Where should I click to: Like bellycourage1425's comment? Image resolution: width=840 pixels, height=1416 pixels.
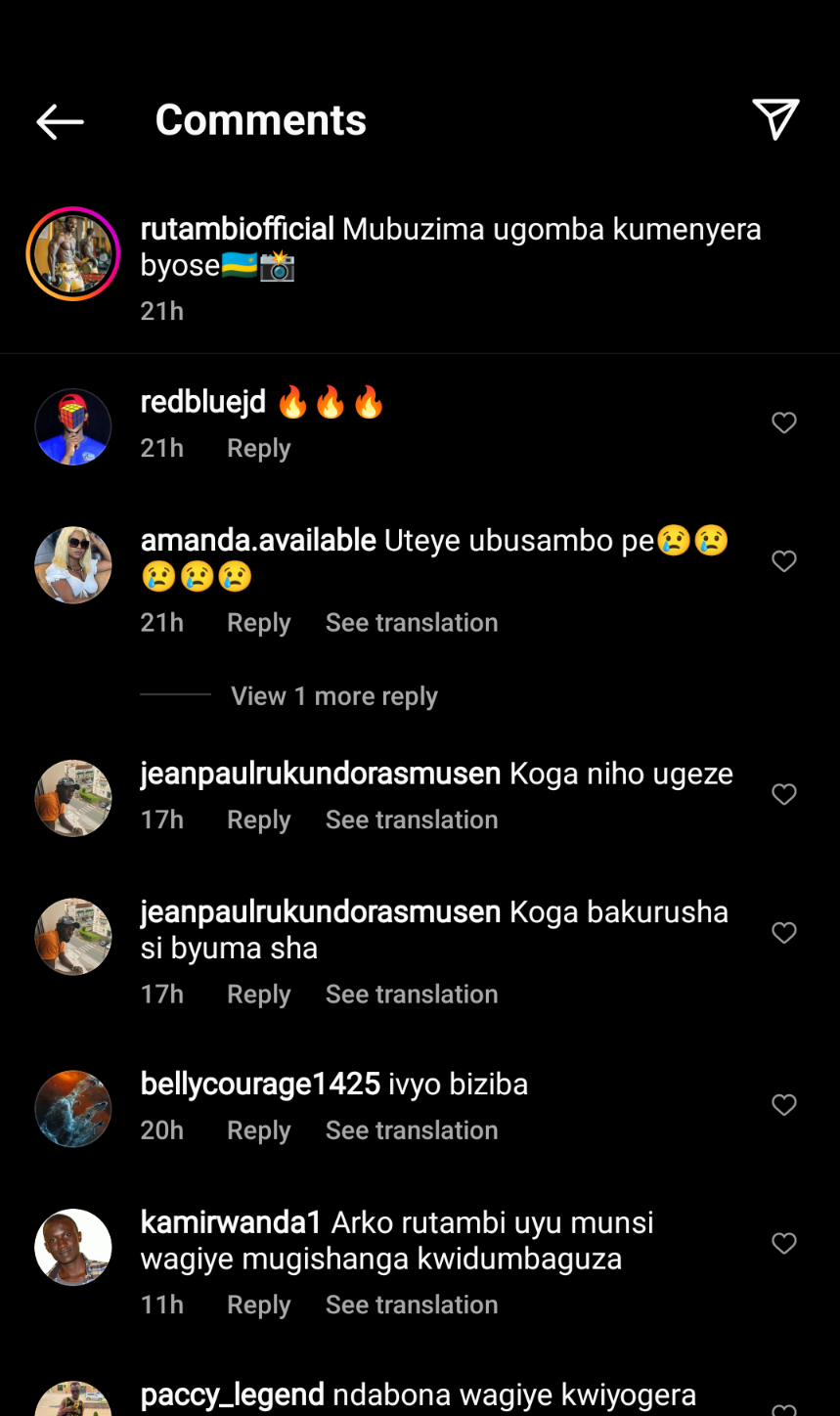pyautogui.click(x=784, y=1105)
